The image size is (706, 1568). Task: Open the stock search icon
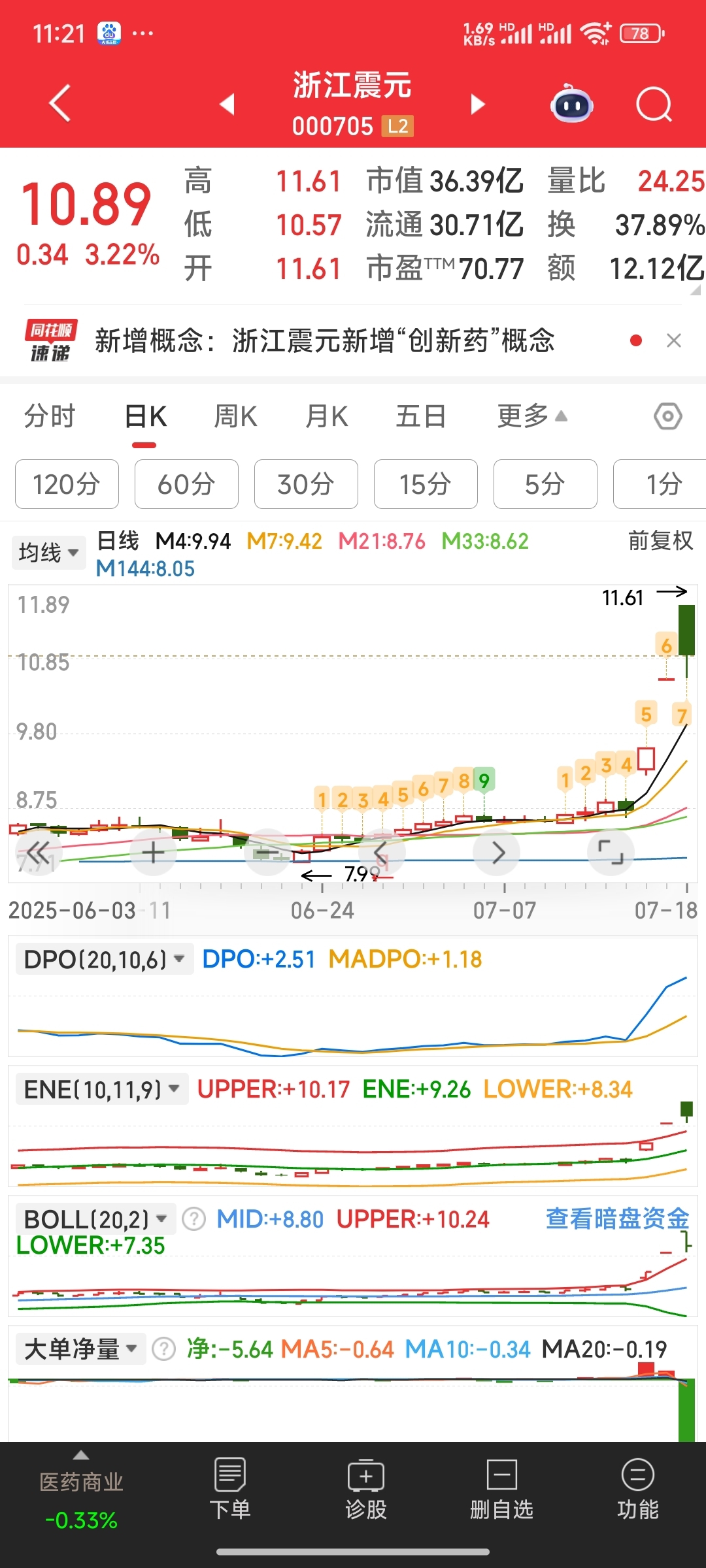[654, 105]
